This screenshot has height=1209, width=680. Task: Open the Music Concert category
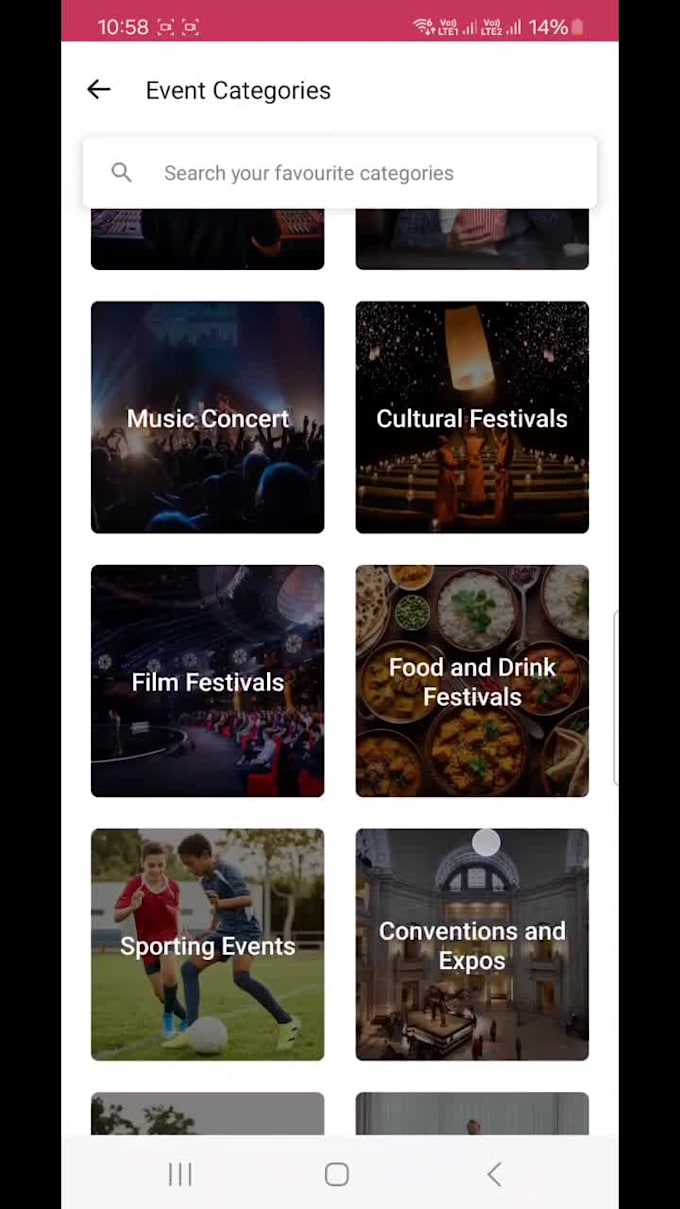coord(207,417)
